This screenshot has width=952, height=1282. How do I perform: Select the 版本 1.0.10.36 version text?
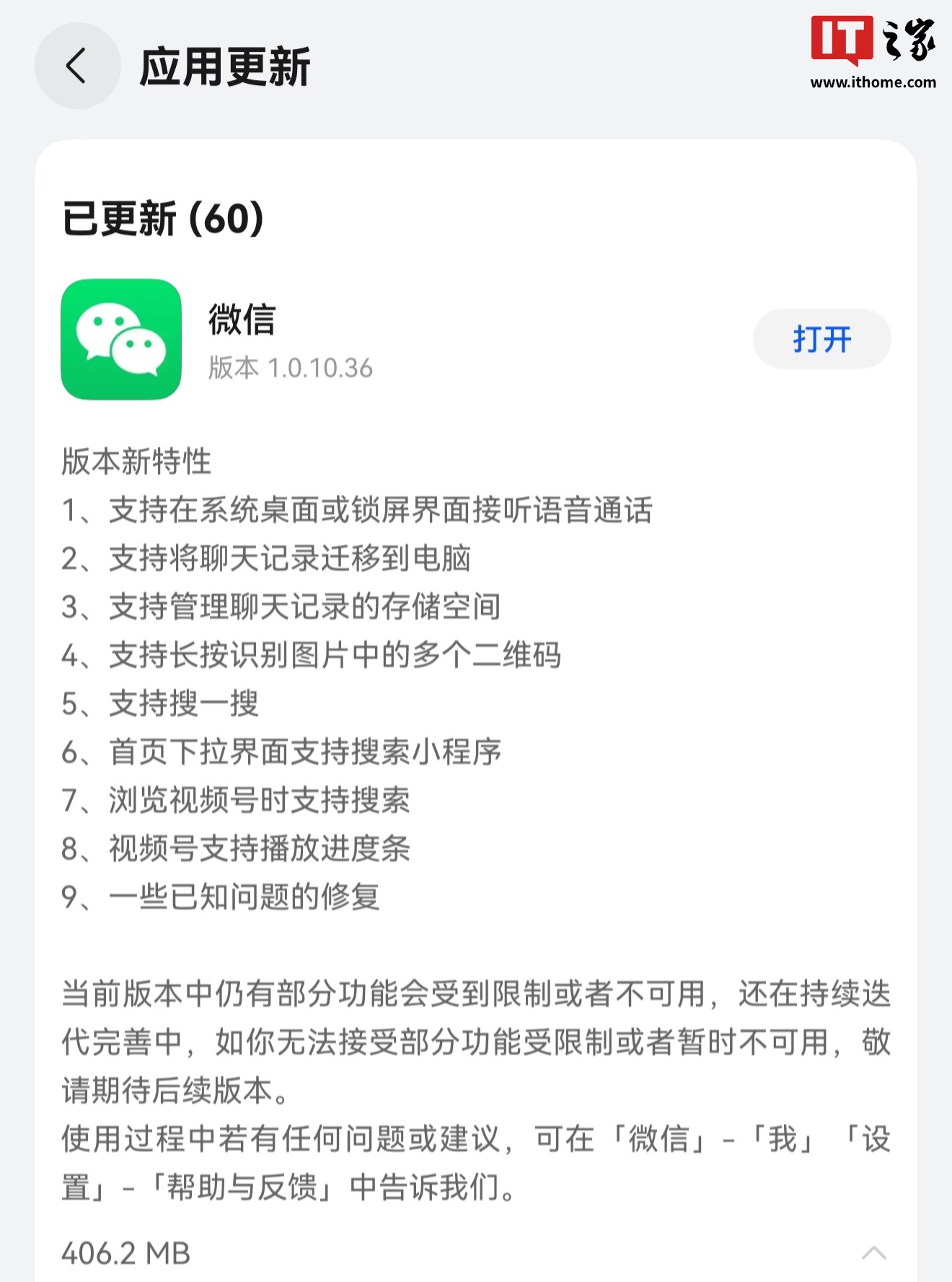[x=288, y=368]
